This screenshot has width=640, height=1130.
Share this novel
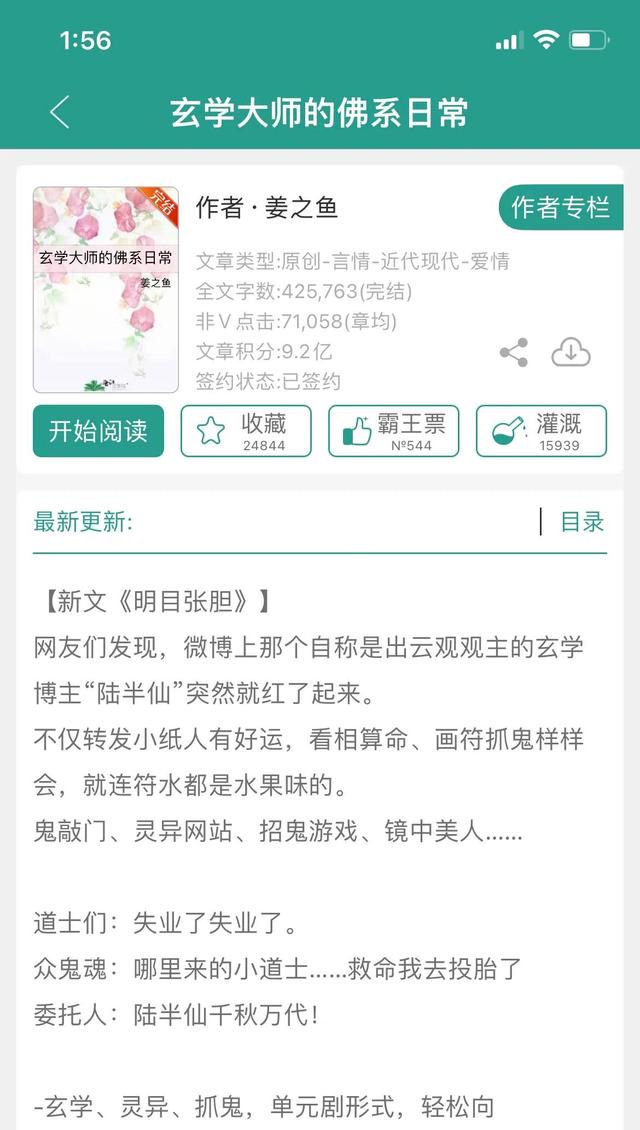[514, 352]
